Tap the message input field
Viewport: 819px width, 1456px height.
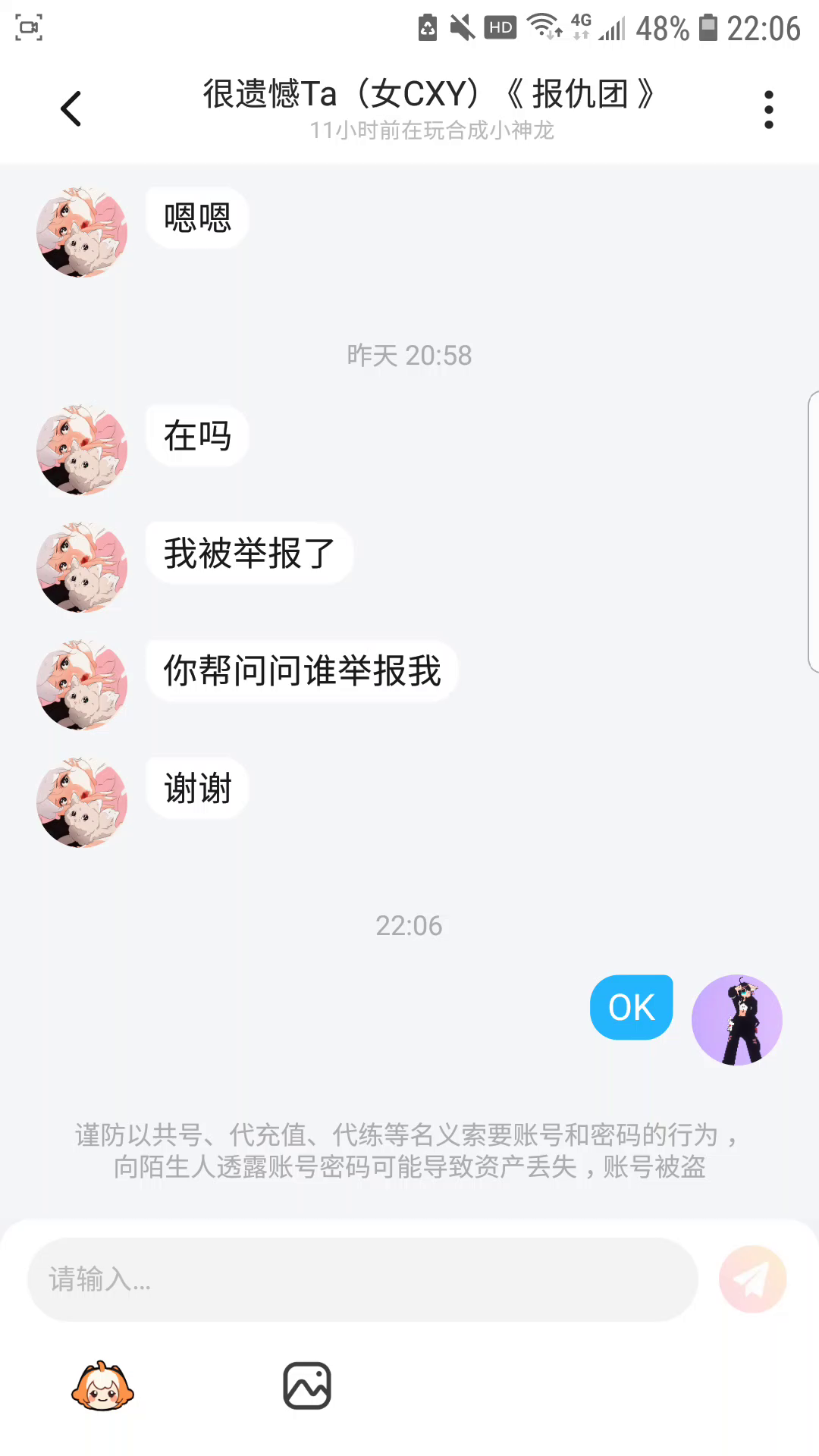point(362,1279)
